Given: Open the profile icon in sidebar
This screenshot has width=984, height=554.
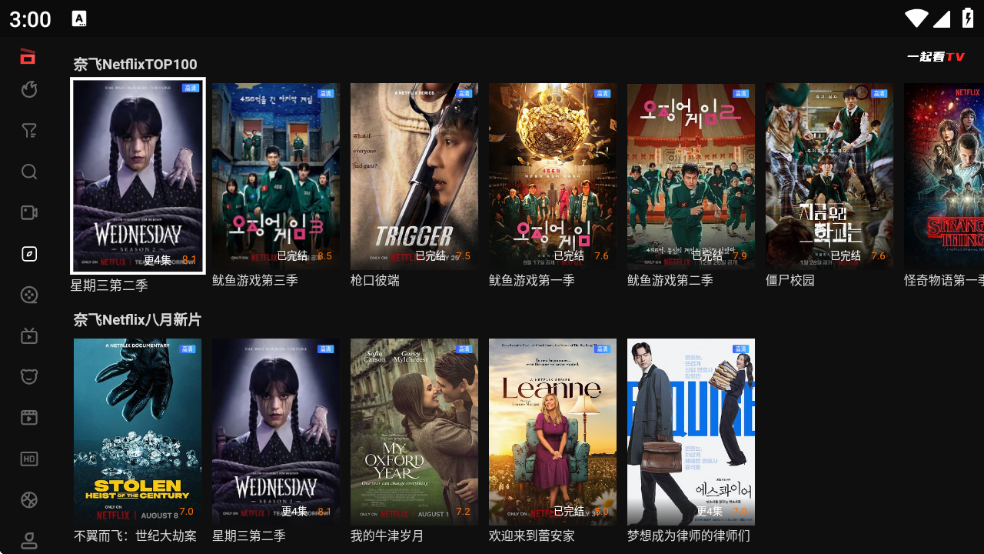Looking at the screenshot, I should coord(29,540).
